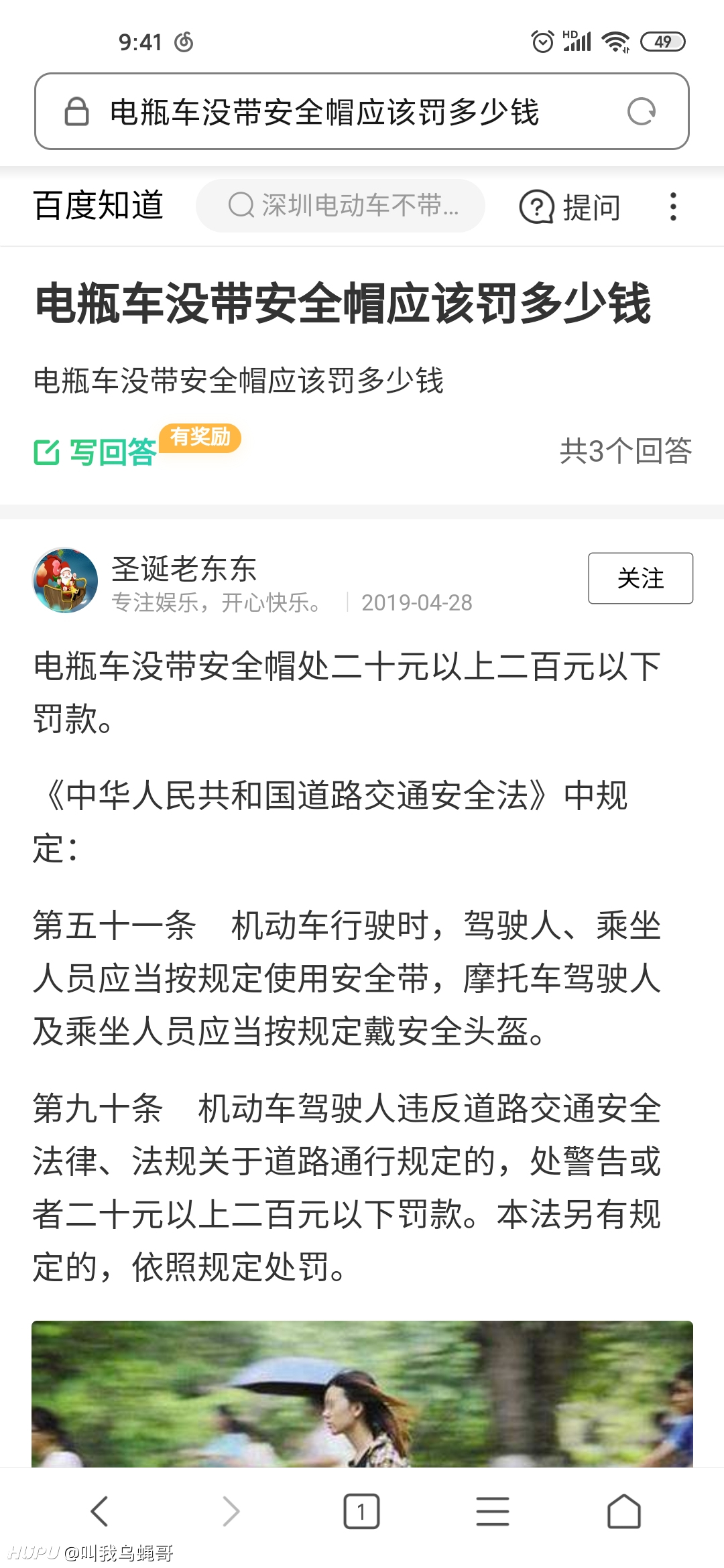724x1568 pixels.
Task: Open 圣诞老东东's profile avatar
Action: point(65,580)
